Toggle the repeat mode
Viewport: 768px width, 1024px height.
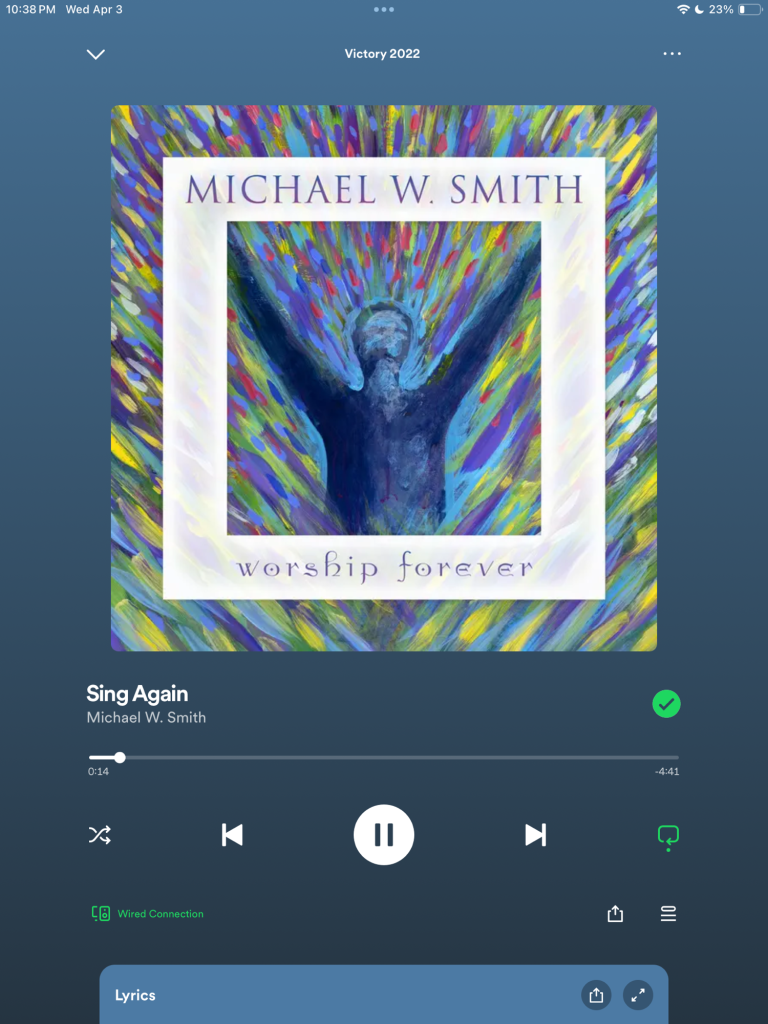668,835
